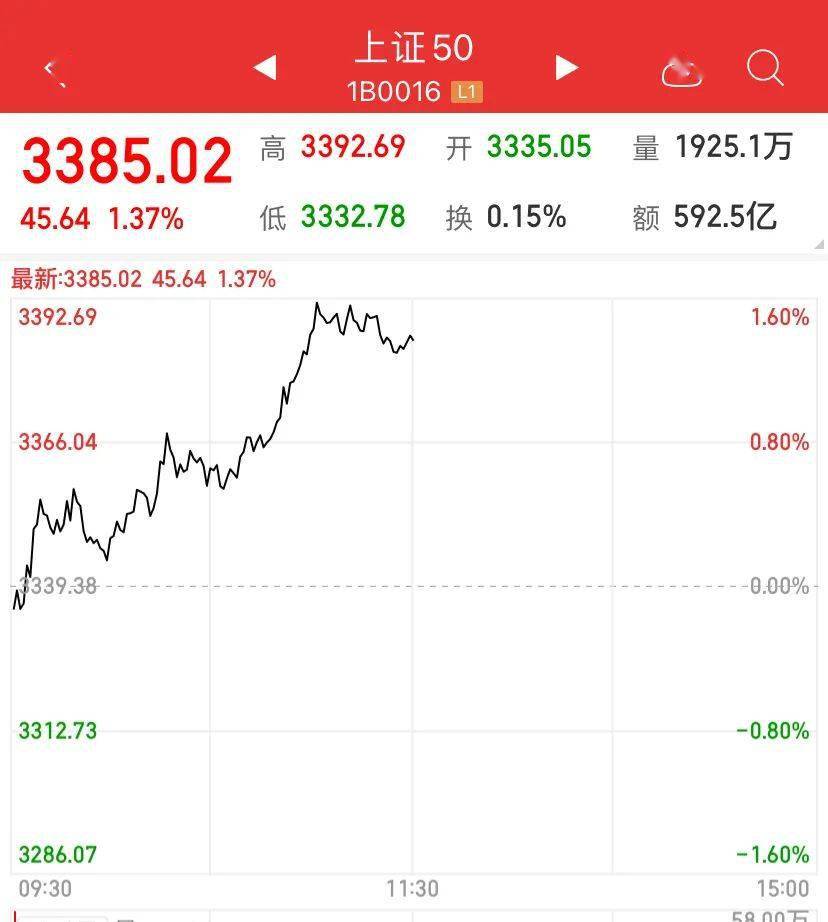828x922 pixels.
Task: Open stock search magnifier
Action: coord(765,69)
